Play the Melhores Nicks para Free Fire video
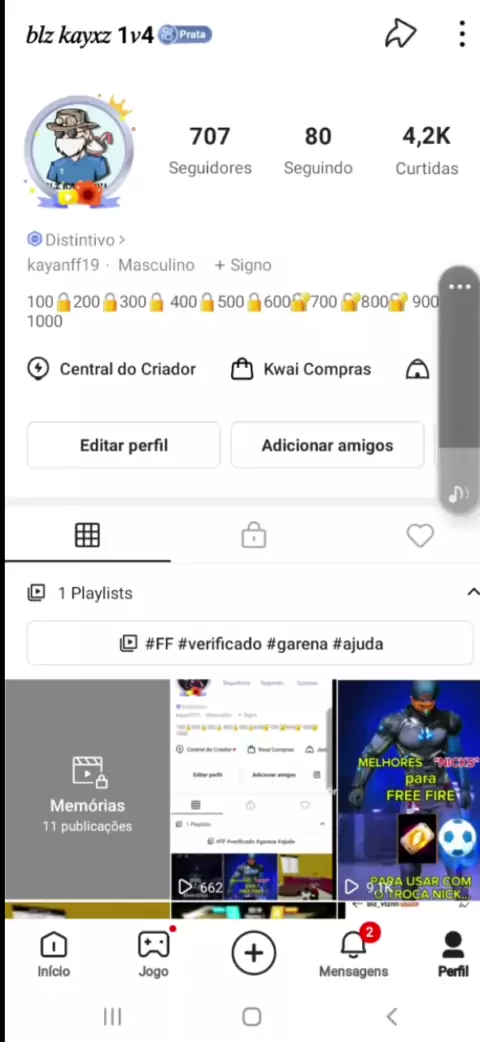480x1042 pixels. click(x=408, y=789)
